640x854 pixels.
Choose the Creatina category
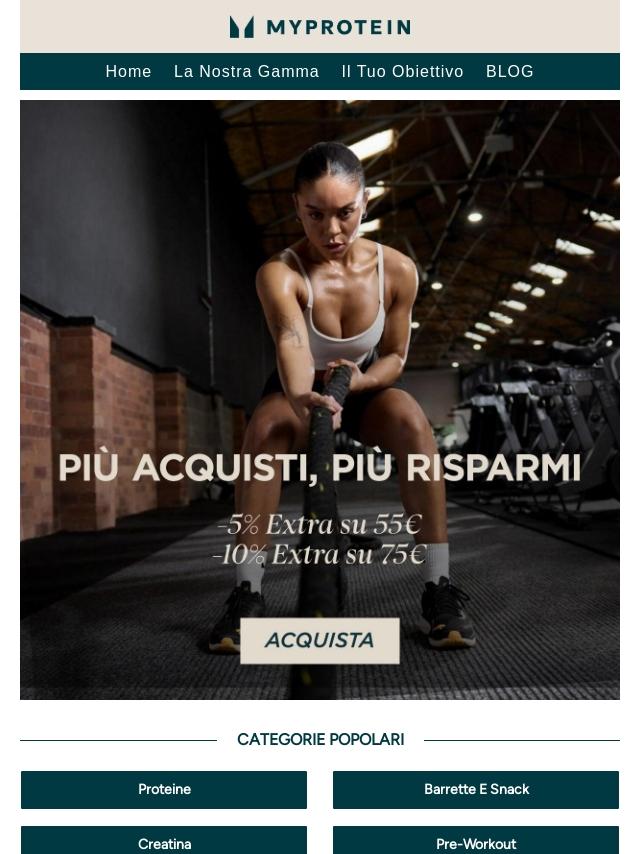point(164,842)
